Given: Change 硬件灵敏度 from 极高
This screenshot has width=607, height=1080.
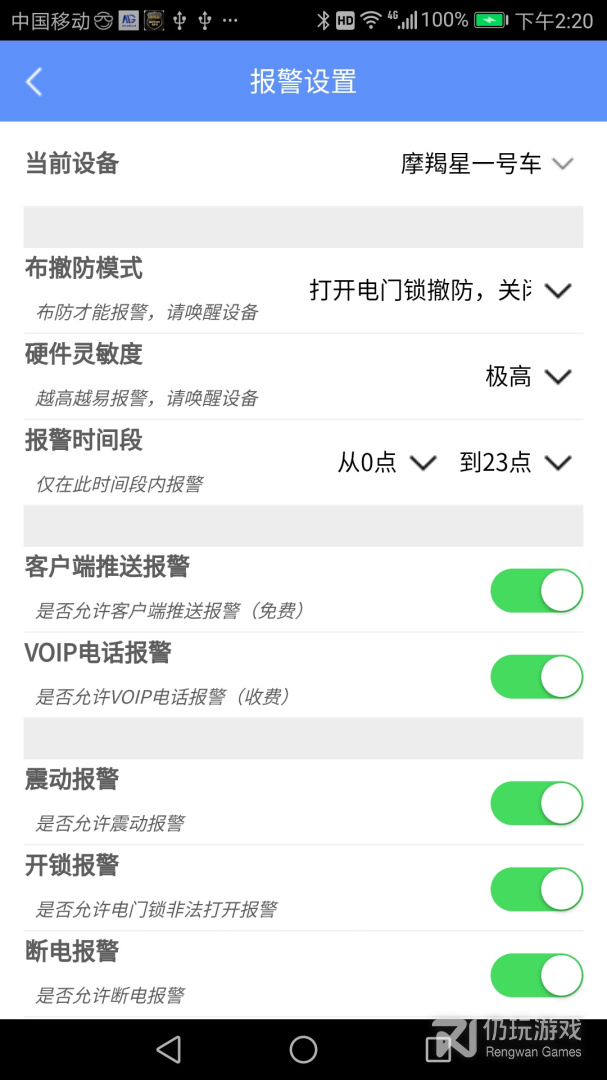Looking at the screenshot, I should [527, 377].
